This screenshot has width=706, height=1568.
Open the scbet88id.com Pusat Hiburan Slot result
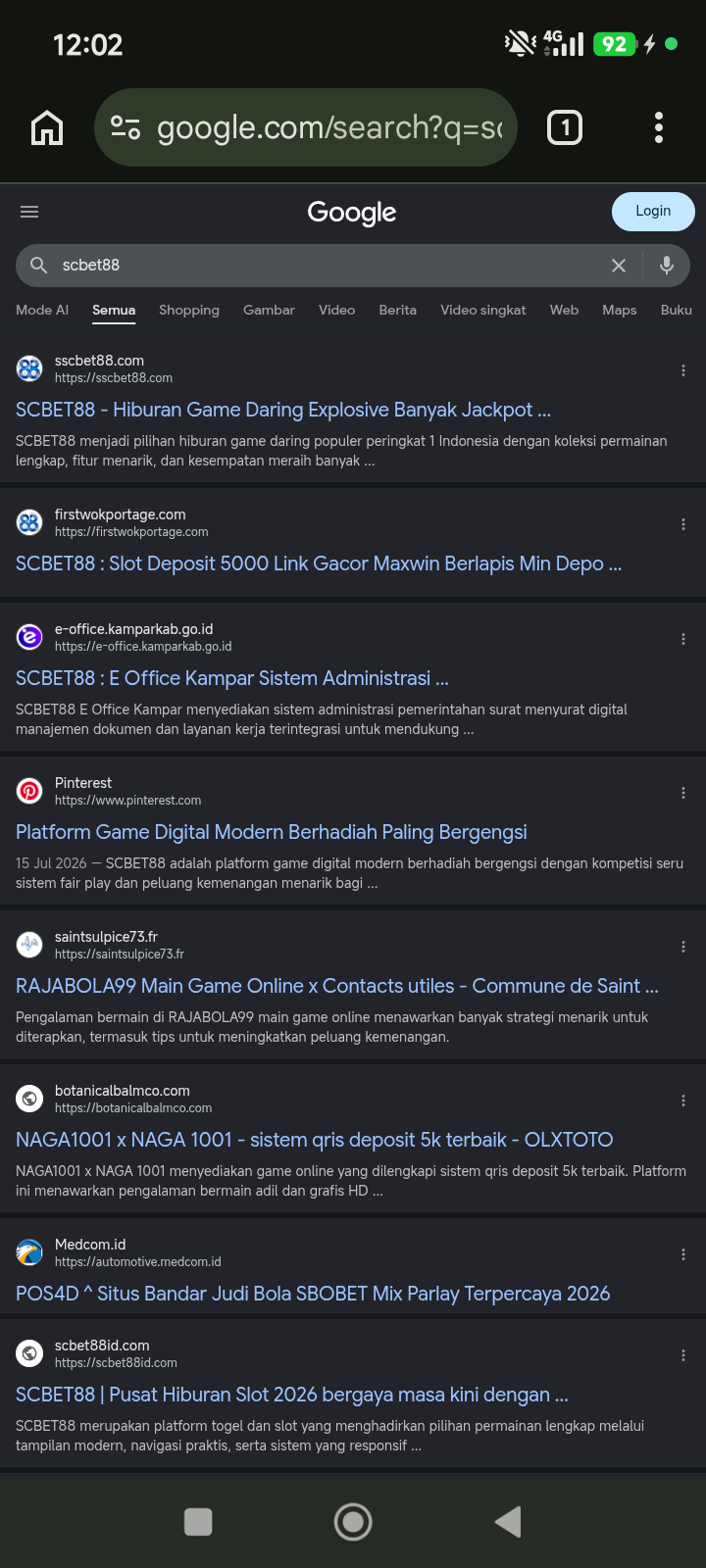292,1395
